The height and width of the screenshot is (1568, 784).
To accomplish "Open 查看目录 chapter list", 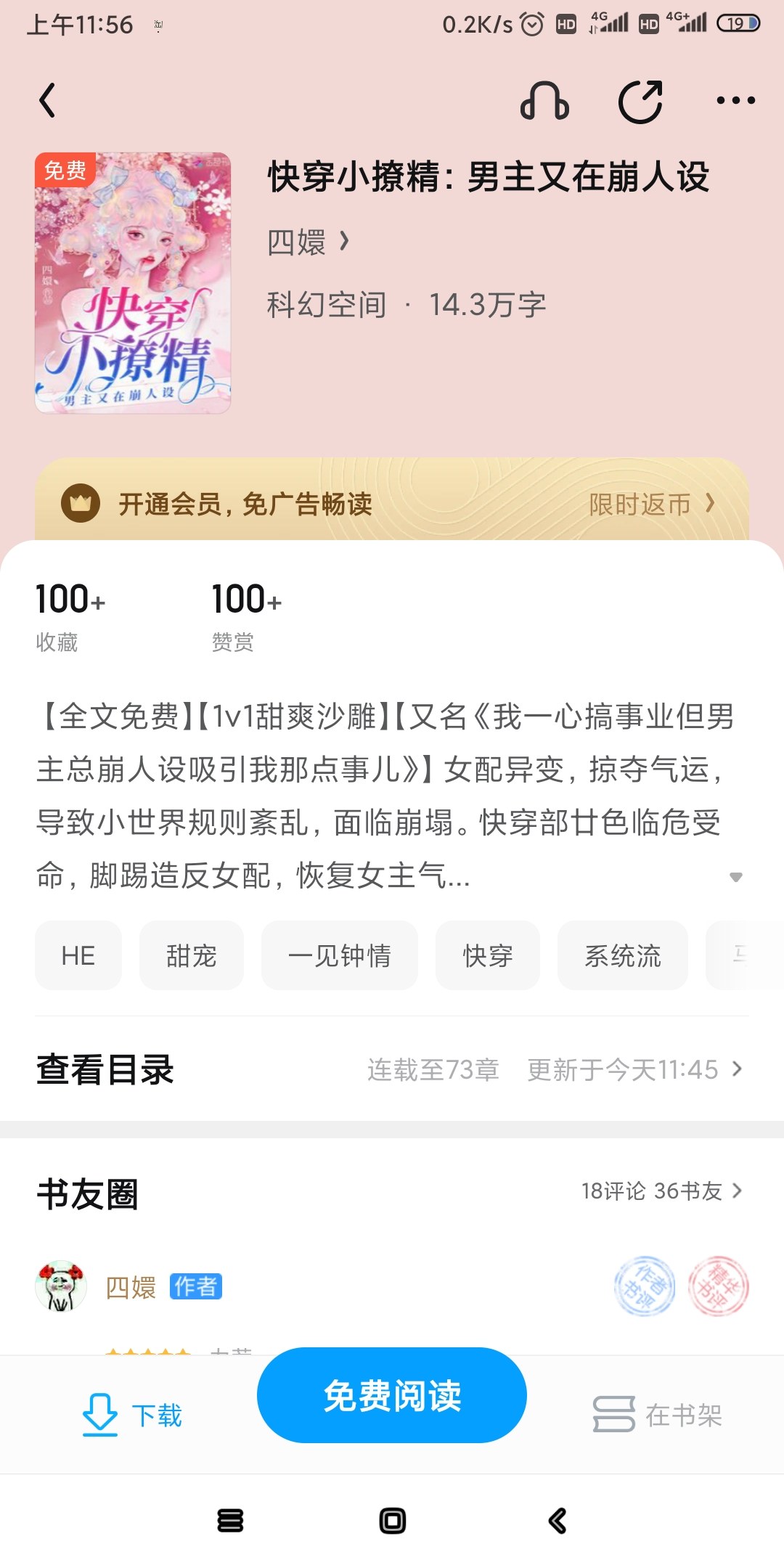I will (x=392, y=1069).
